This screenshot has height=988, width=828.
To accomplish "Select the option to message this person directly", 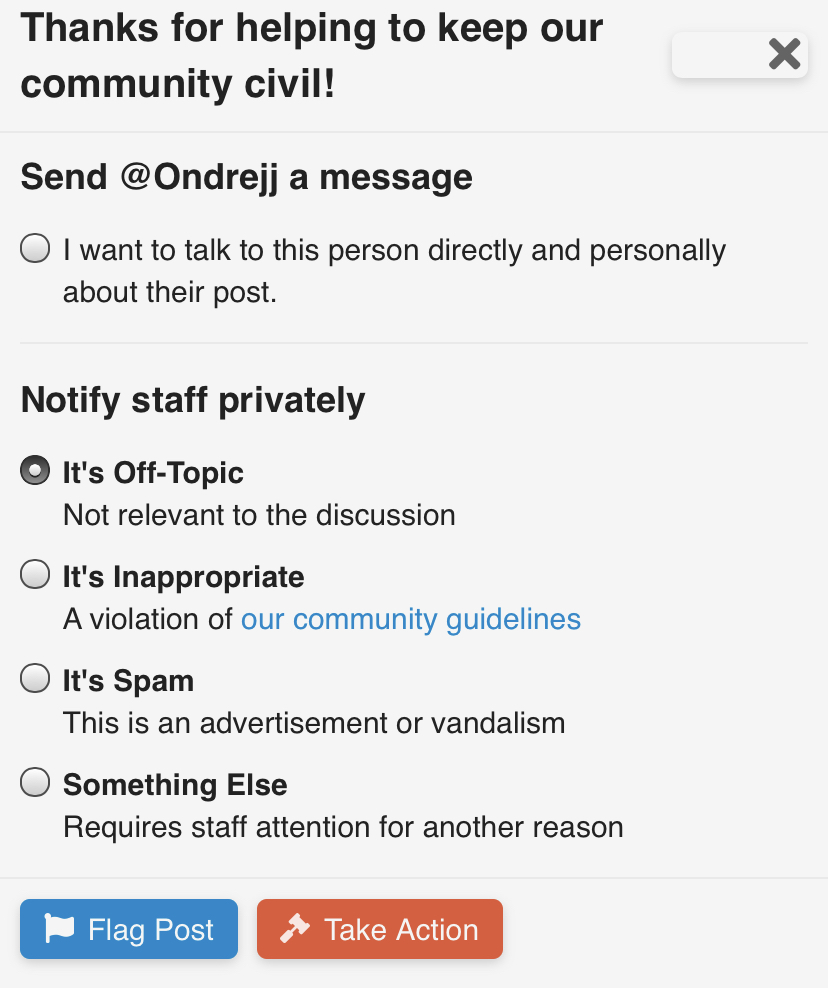I will click(x=35, y=249).
